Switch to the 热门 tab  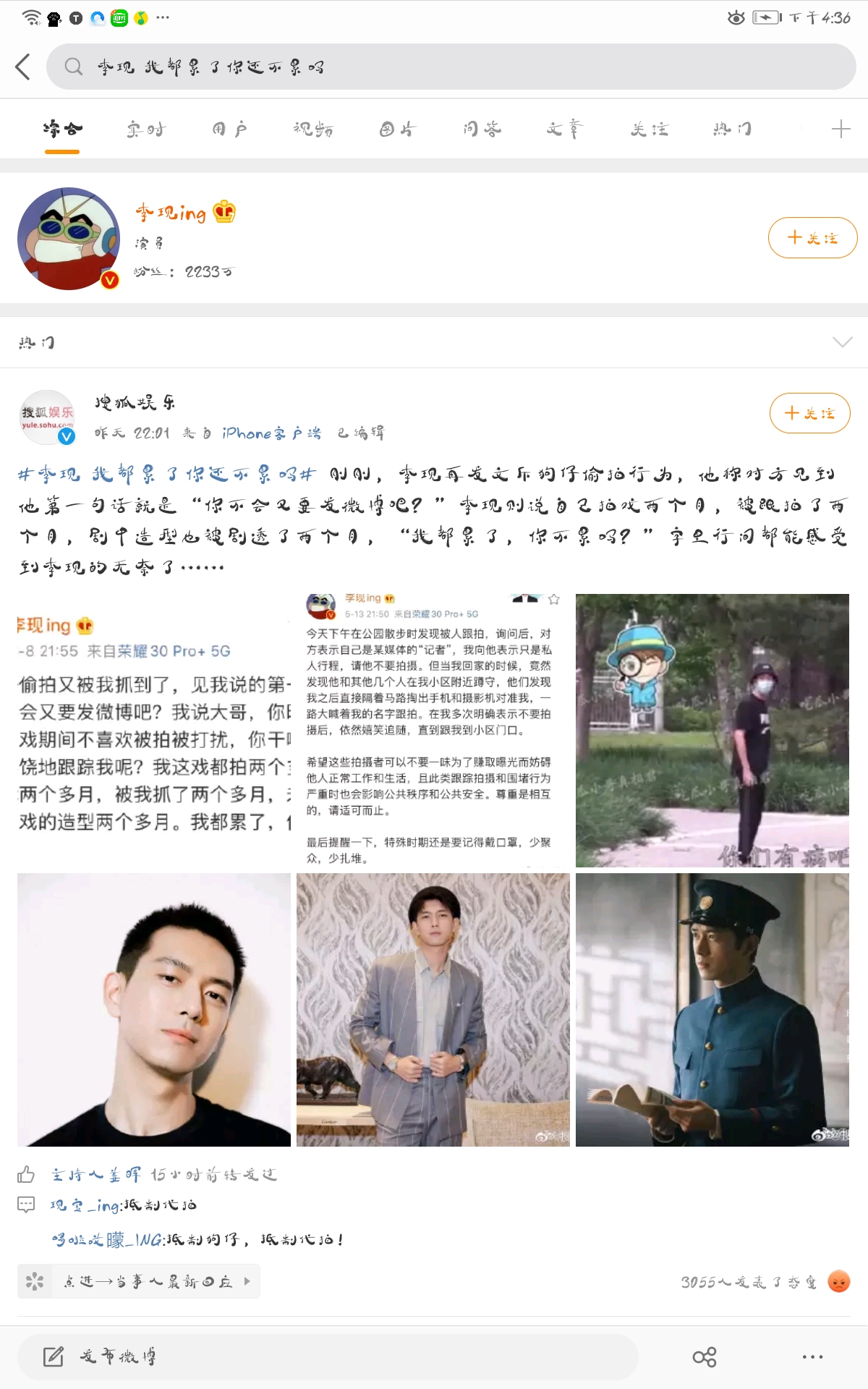pyautogui.click(x=732, y=129)
